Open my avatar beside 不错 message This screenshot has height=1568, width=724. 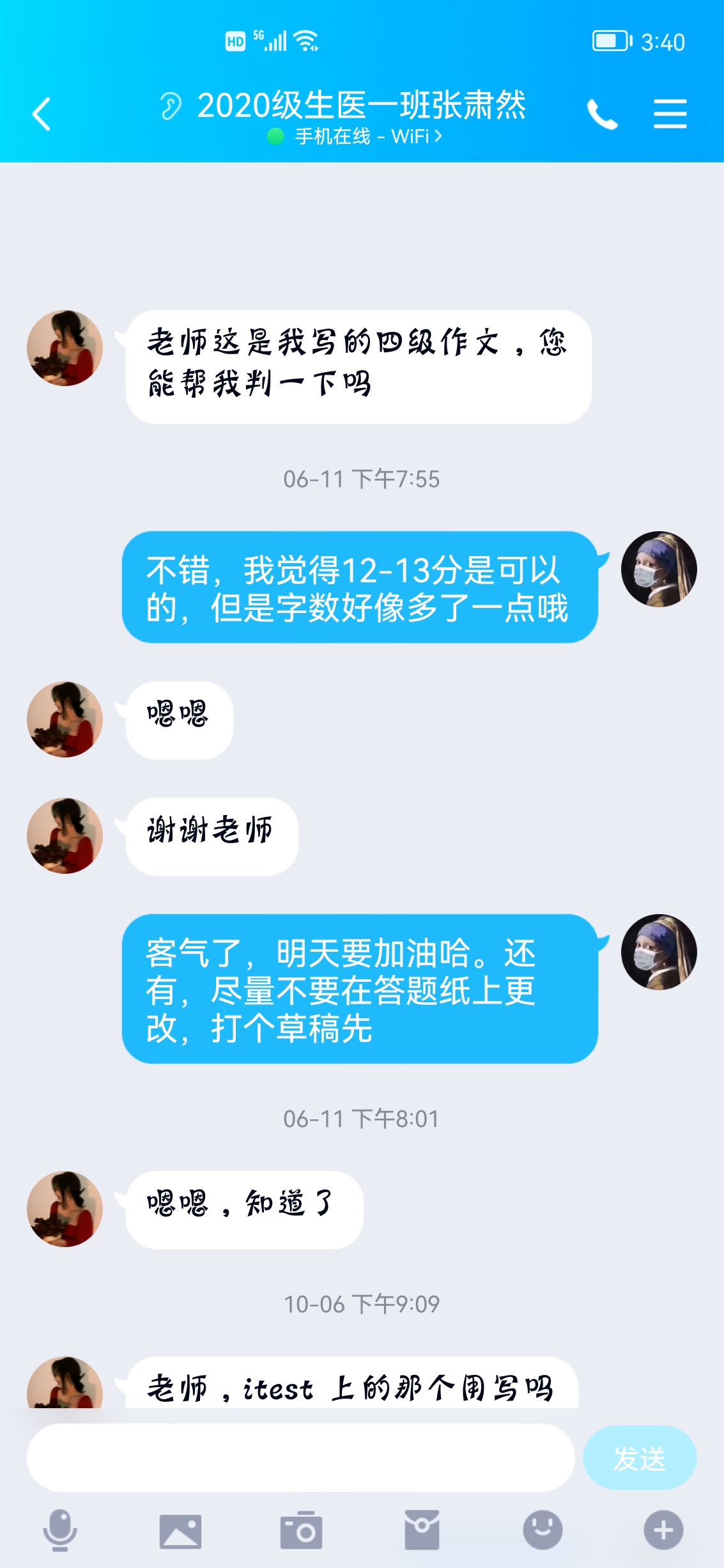(659, 569)
